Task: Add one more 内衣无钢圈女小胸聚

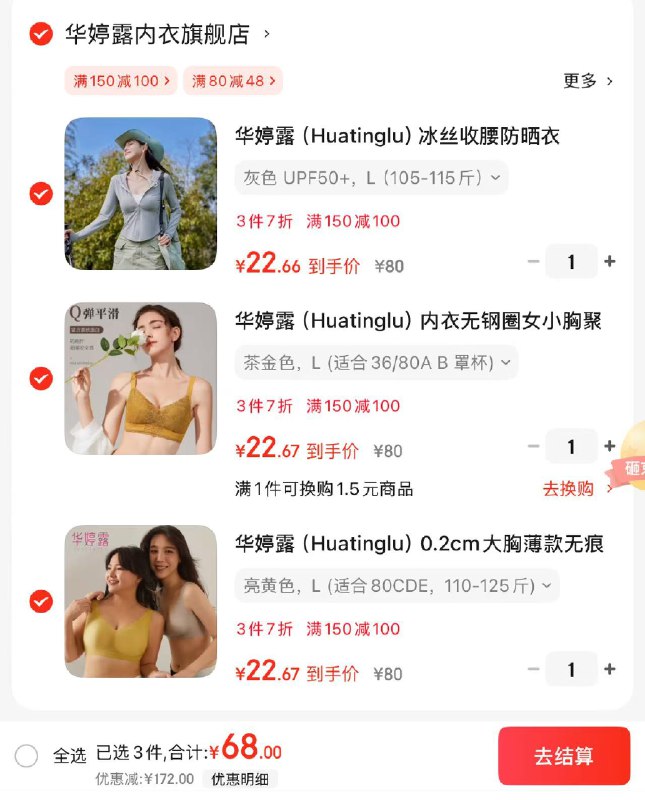Action: 610,446
